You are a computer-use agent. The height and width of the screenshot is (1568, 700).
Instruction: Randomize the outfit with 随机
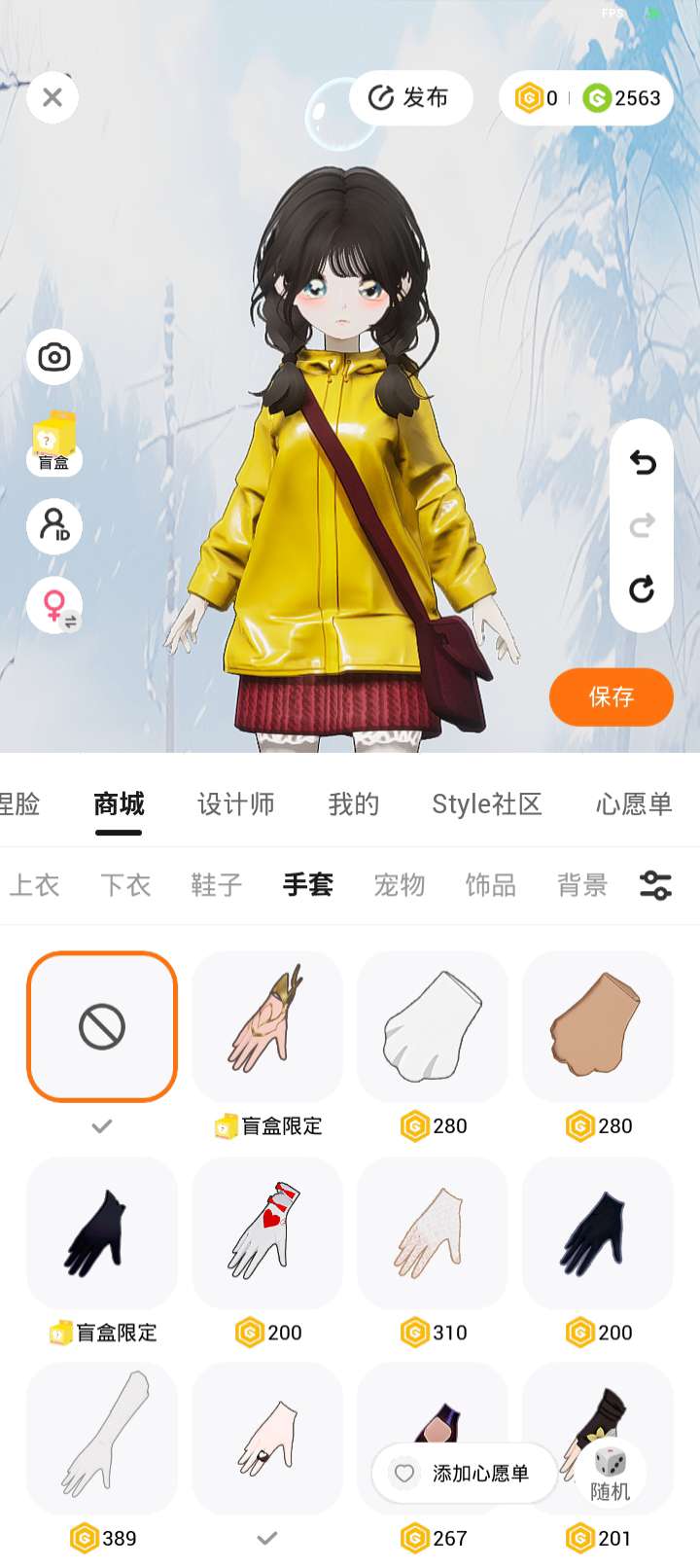(x=611, y=1475)
